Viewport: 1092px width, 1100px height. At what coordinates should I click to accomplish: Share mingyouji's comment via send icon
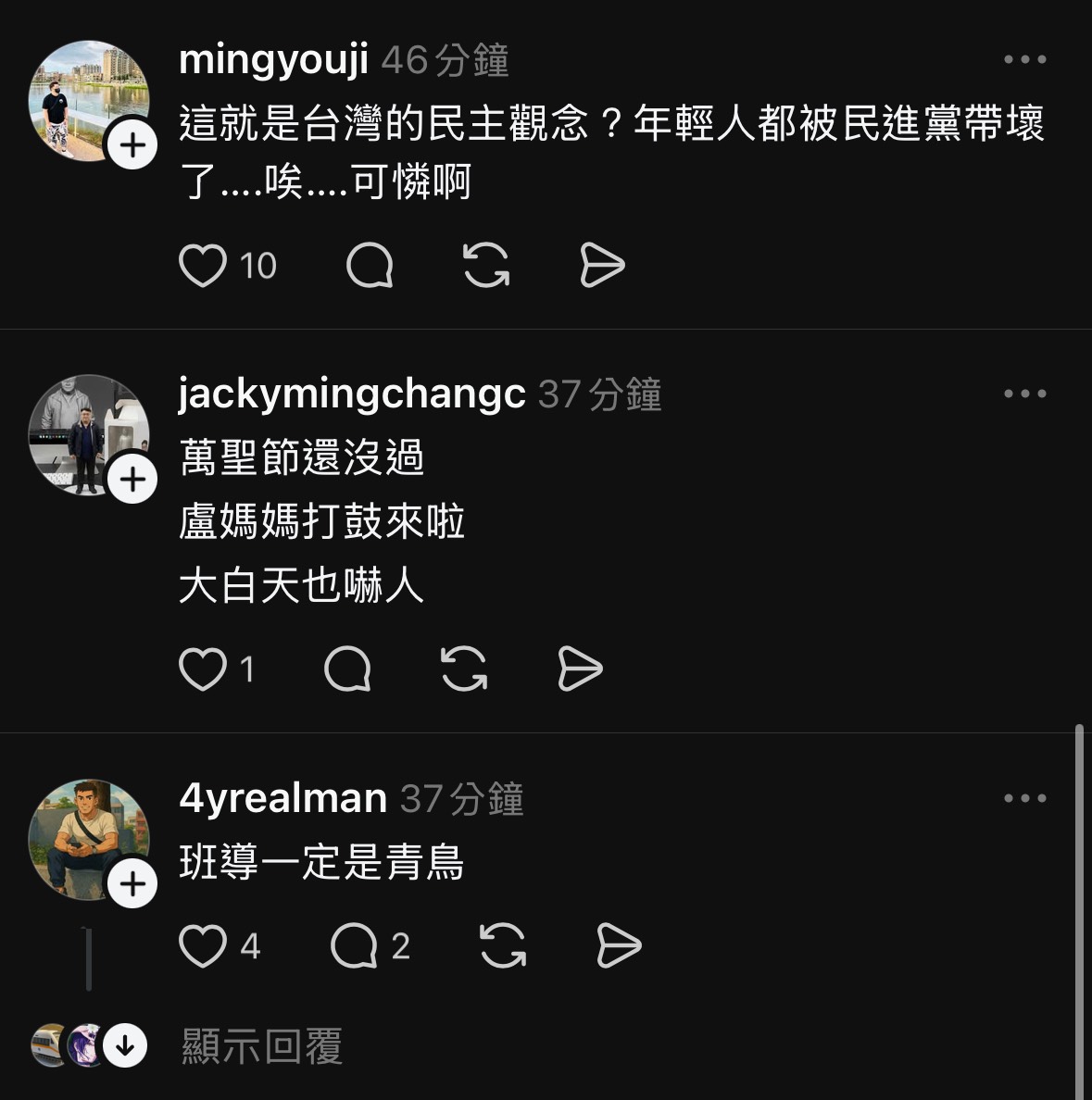pos(602,266)
